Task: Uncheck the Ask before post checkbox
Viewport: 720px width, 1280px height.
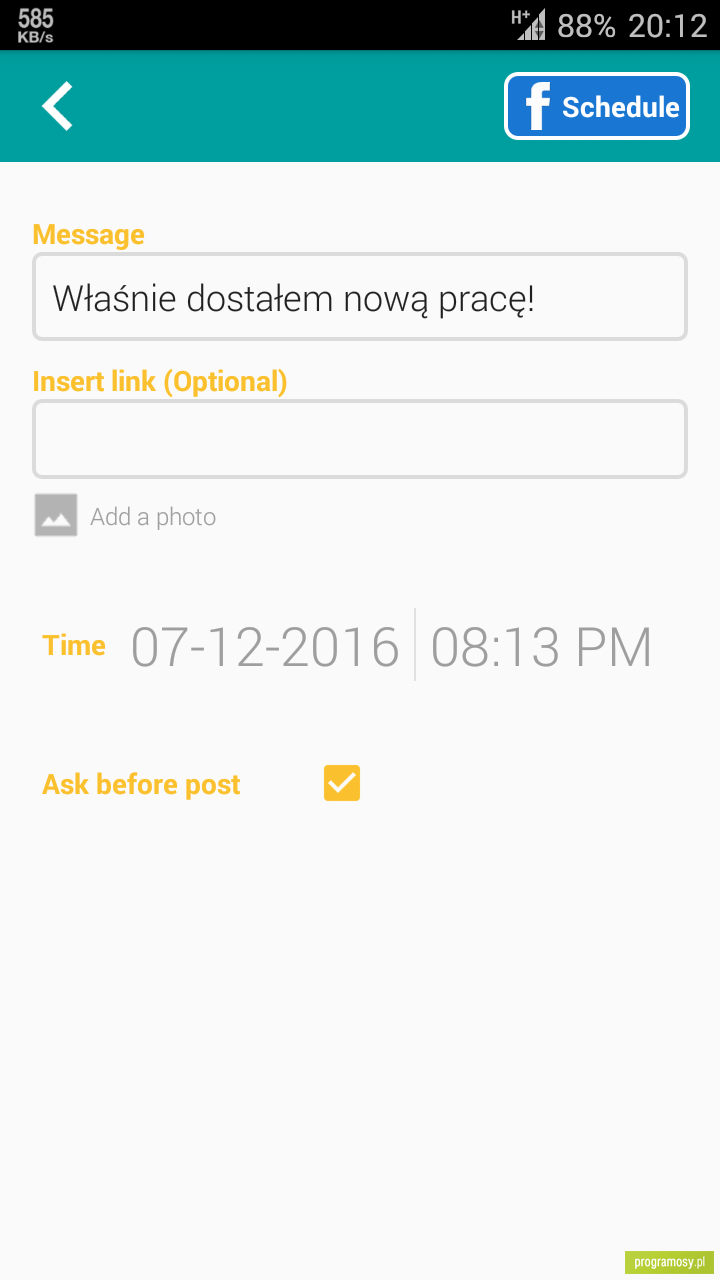Action: pyautogui.click(x=342, y=784)
